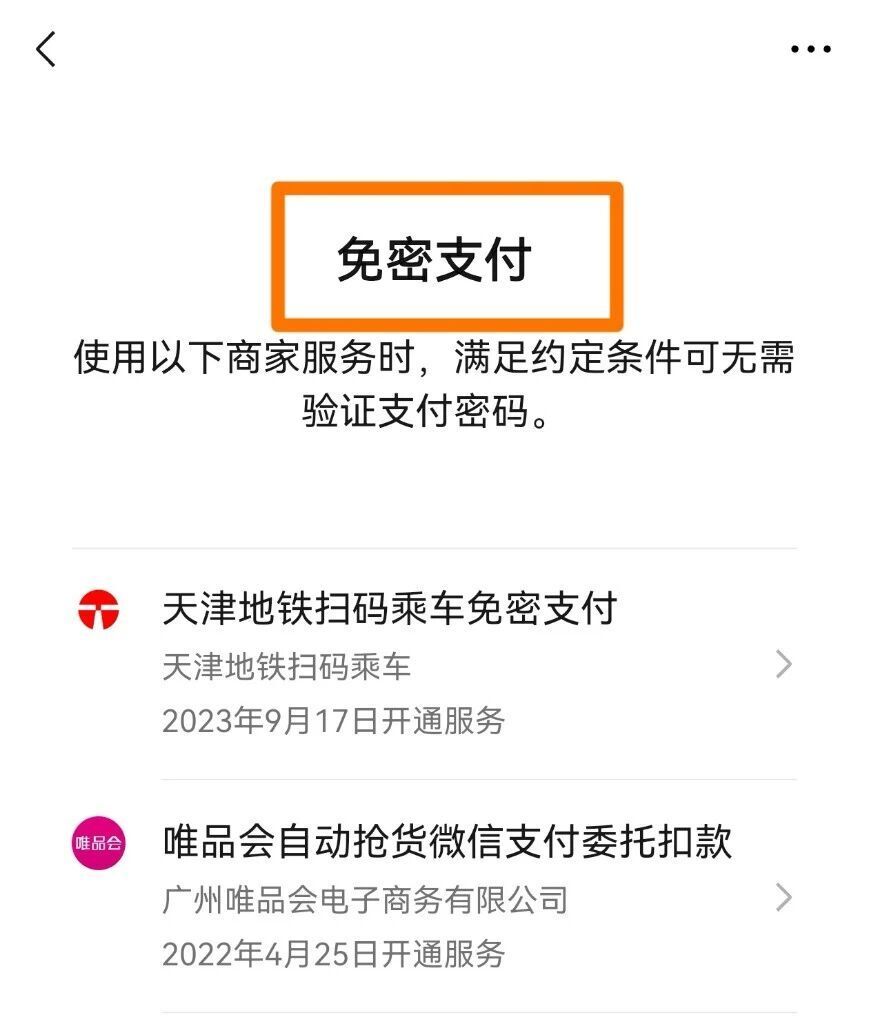
Task: Click the right arrow next to Vipshop entry
Action: tap(785, 897)
